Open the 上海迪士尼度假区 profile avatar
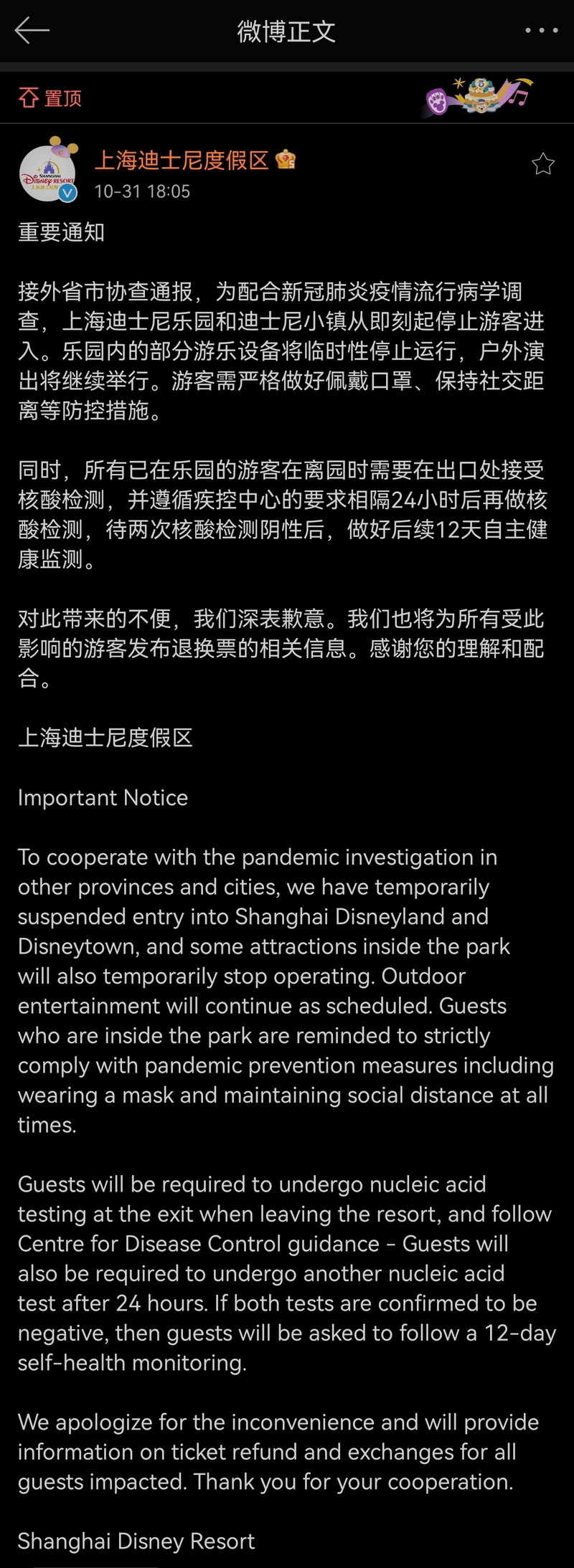 click(x=47, y=172)
